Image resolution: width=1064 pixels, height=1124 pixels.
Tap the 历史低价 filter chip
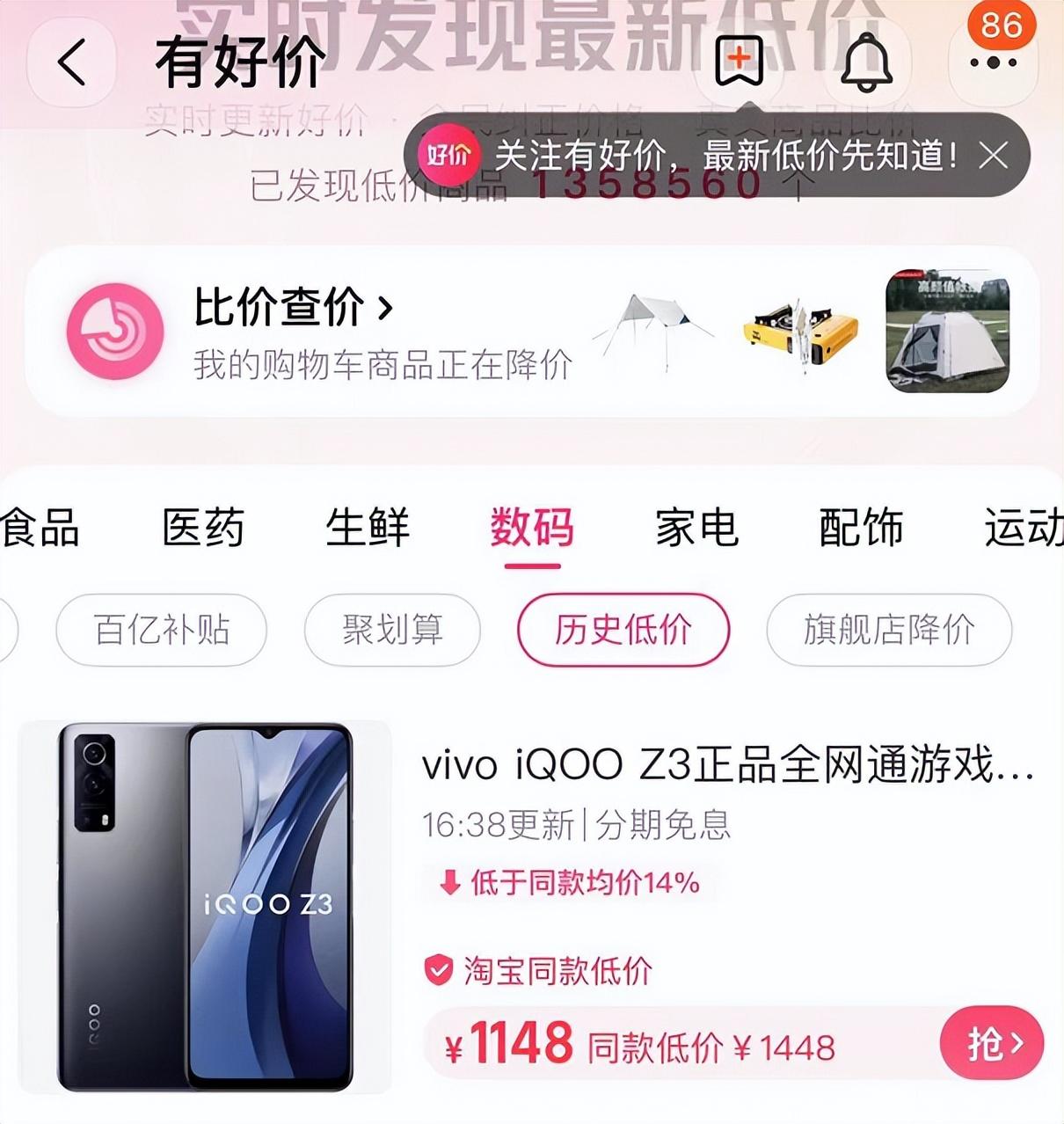pos(623,630)
